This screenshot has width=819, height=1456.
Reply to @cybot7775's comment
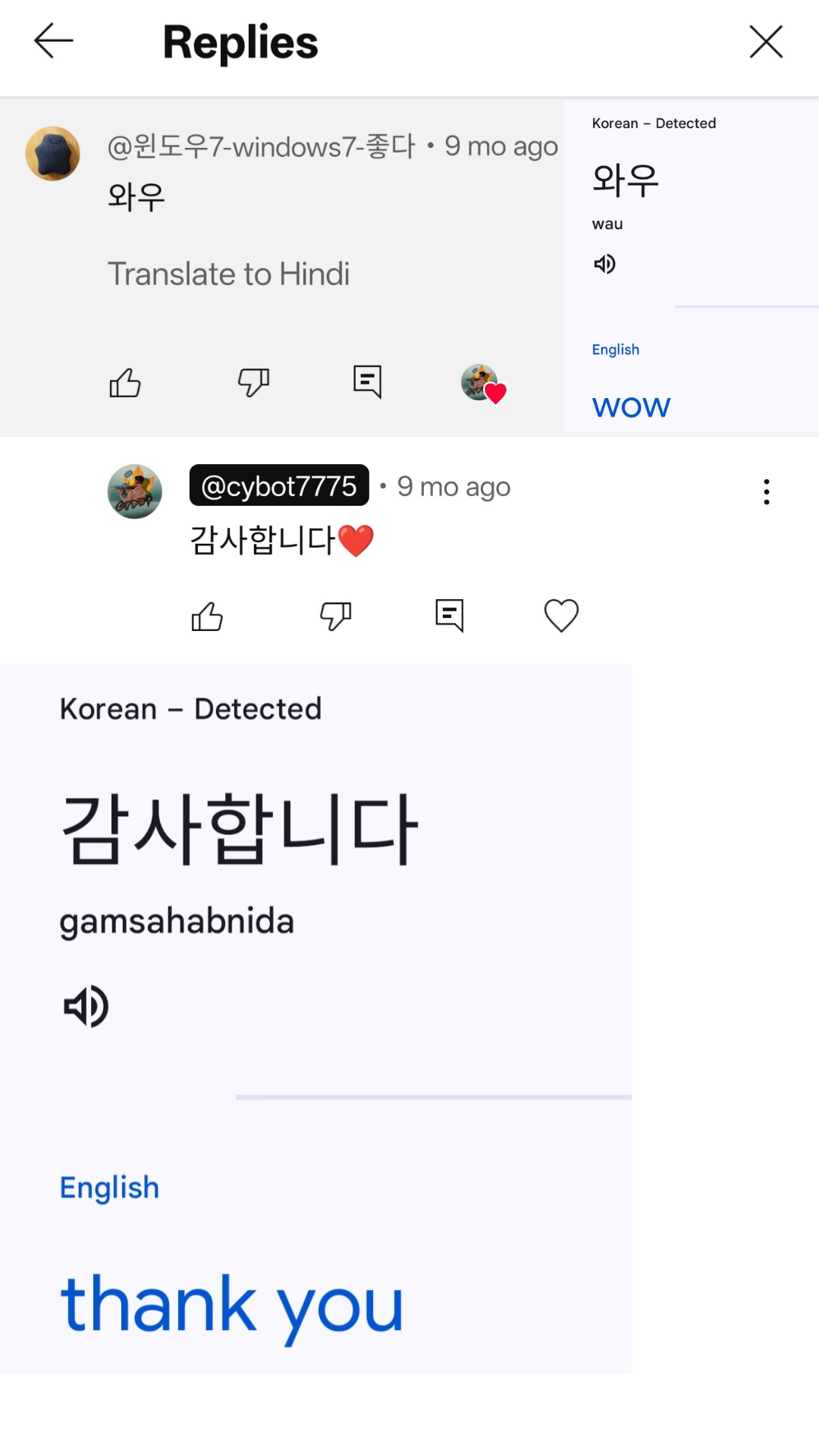coord(449,615)
